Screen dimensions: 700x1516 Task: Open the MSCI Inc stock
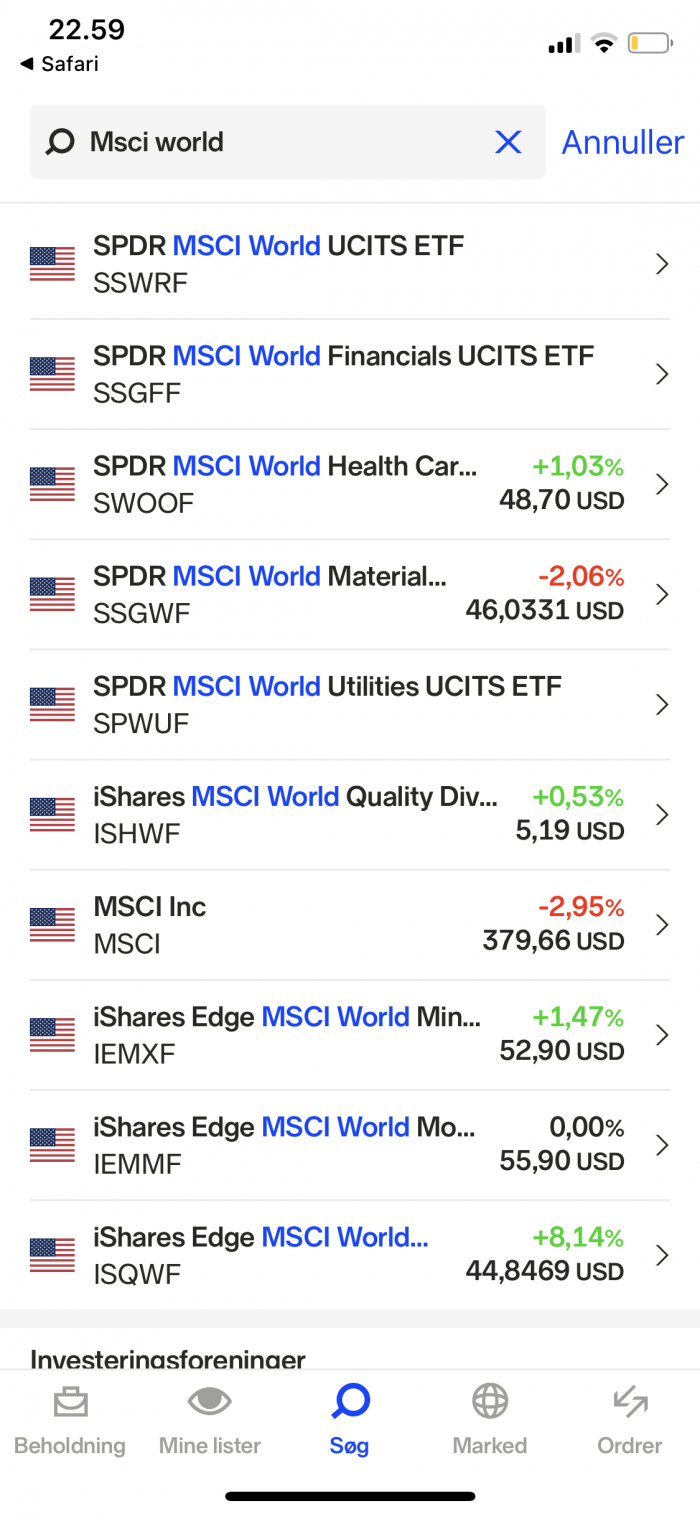(350, 924)
